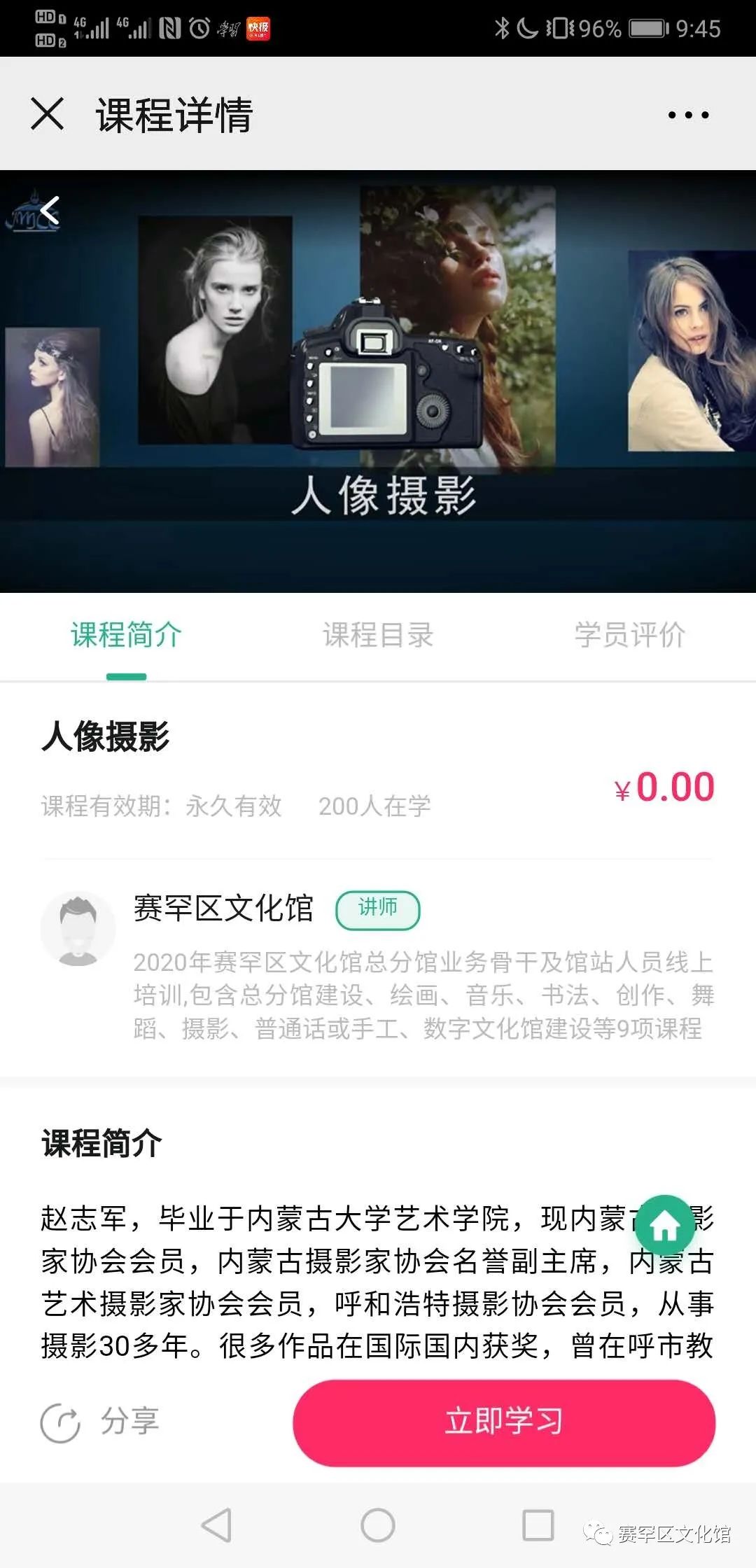Share this course via 分享
This screenshot has width=756, height=1568.
101,1423
